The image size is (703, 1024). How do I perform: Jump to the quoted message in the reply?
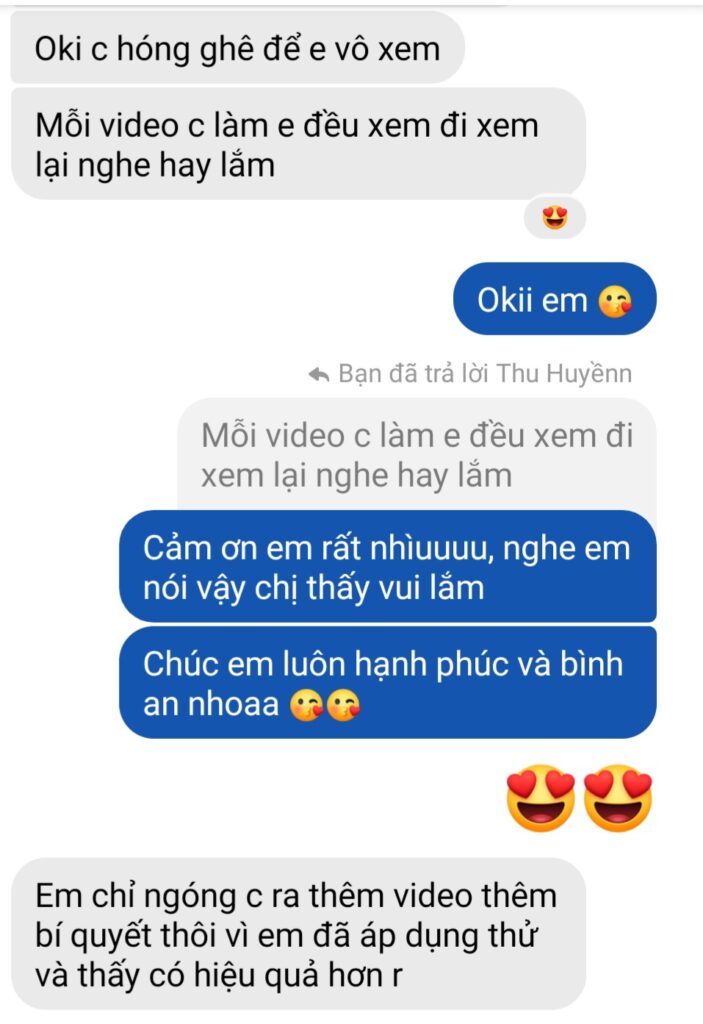click(x=416, y=454)
